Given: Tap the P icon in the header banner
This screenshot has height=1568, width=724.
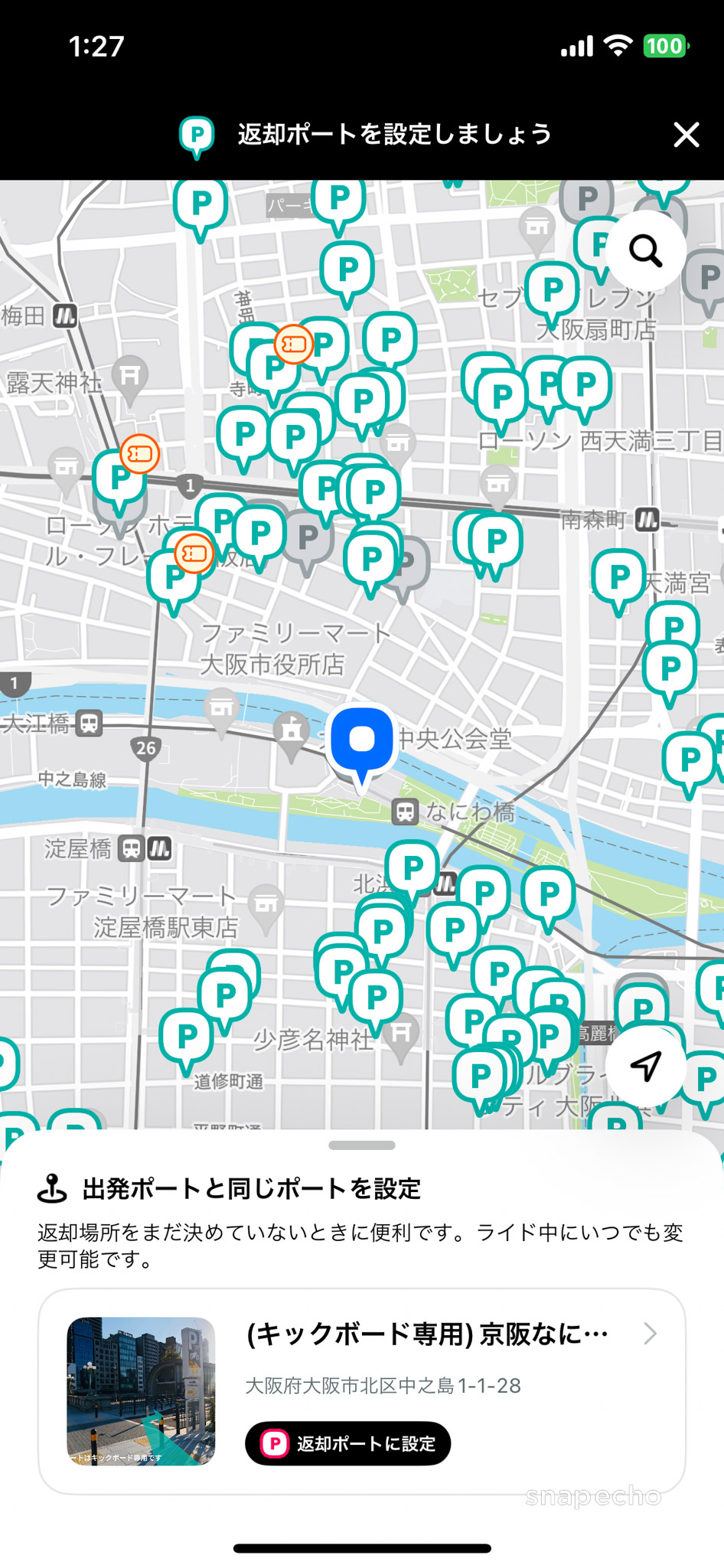Looking at the screenshot, I should [x=196, y=135].
